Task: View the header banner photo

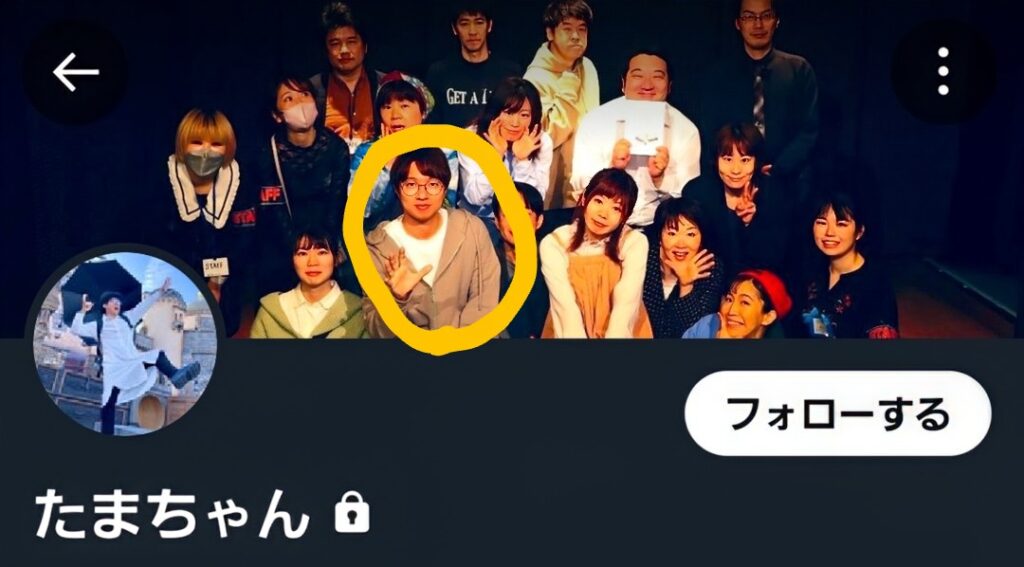Action: tap(600, 170)
